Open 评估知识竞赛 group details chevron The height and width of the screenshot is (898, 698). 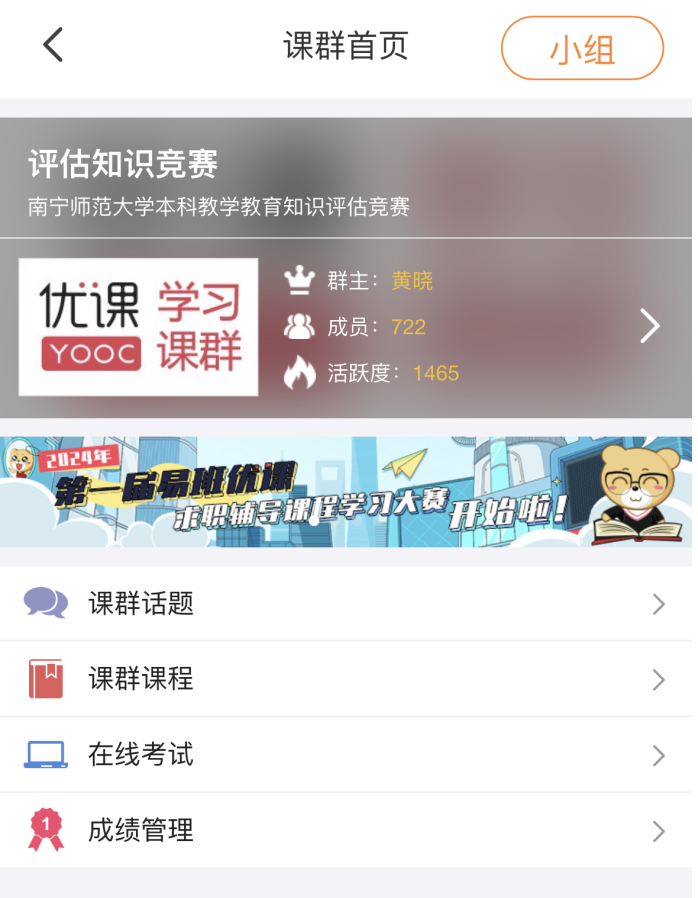pos(650,326)
